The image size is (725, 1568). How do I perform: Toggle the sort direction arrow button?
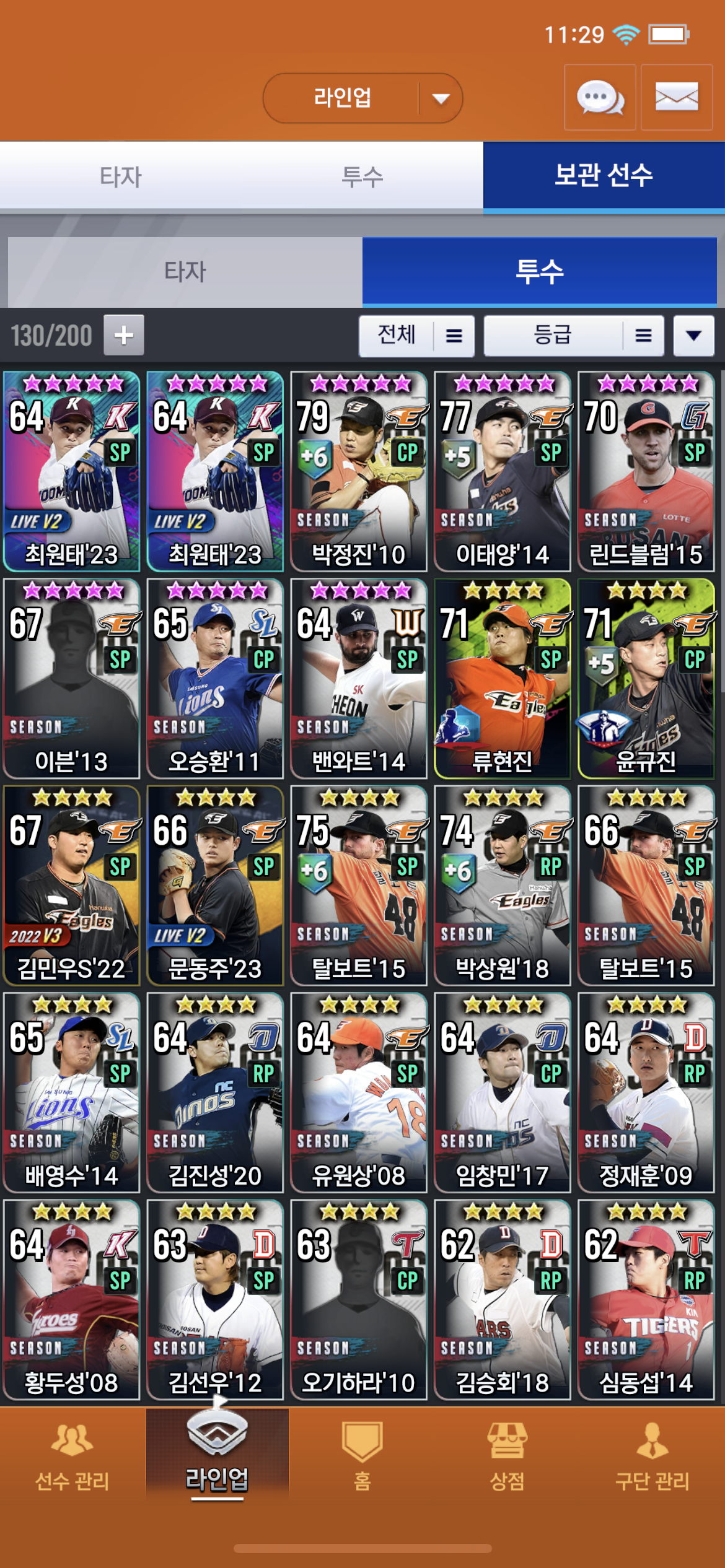693,336
